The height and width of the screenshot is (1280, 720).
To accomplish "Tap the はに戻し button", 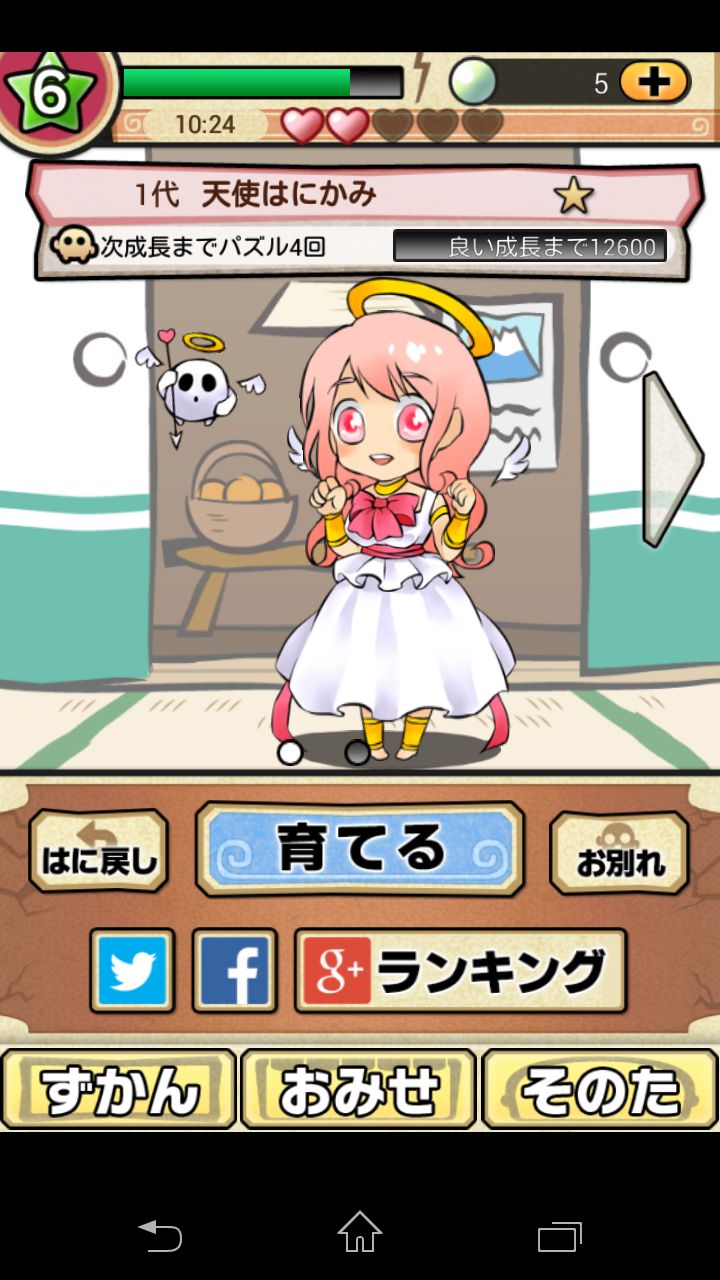I will pyautogui.click(x=98, y=851).
